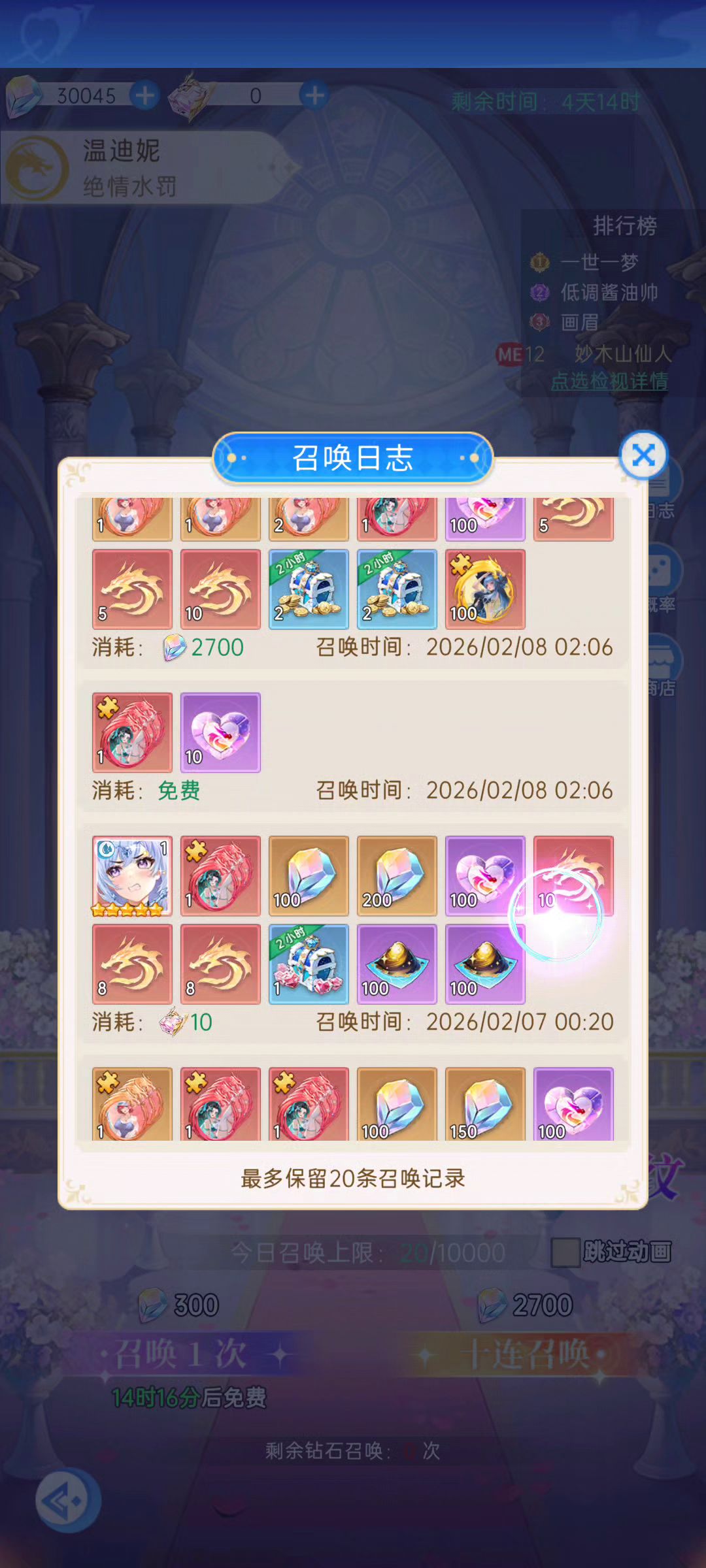View the five-star hero card in the log
The image size is (706, 1568).
pyautogui.click(x=133, y=875)
